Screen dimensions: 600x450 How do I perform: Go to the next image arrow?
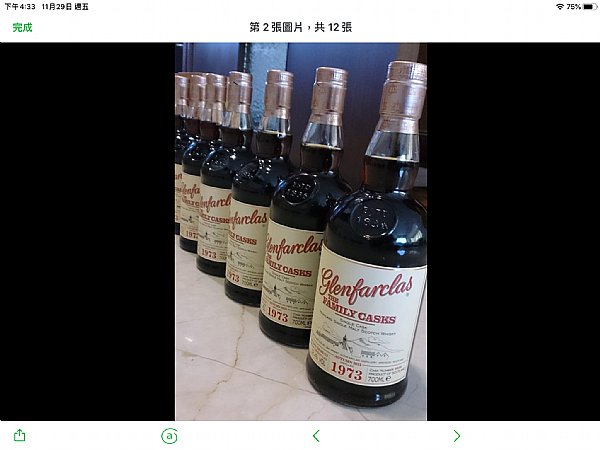pyautogui.click(x=457, y=436)
